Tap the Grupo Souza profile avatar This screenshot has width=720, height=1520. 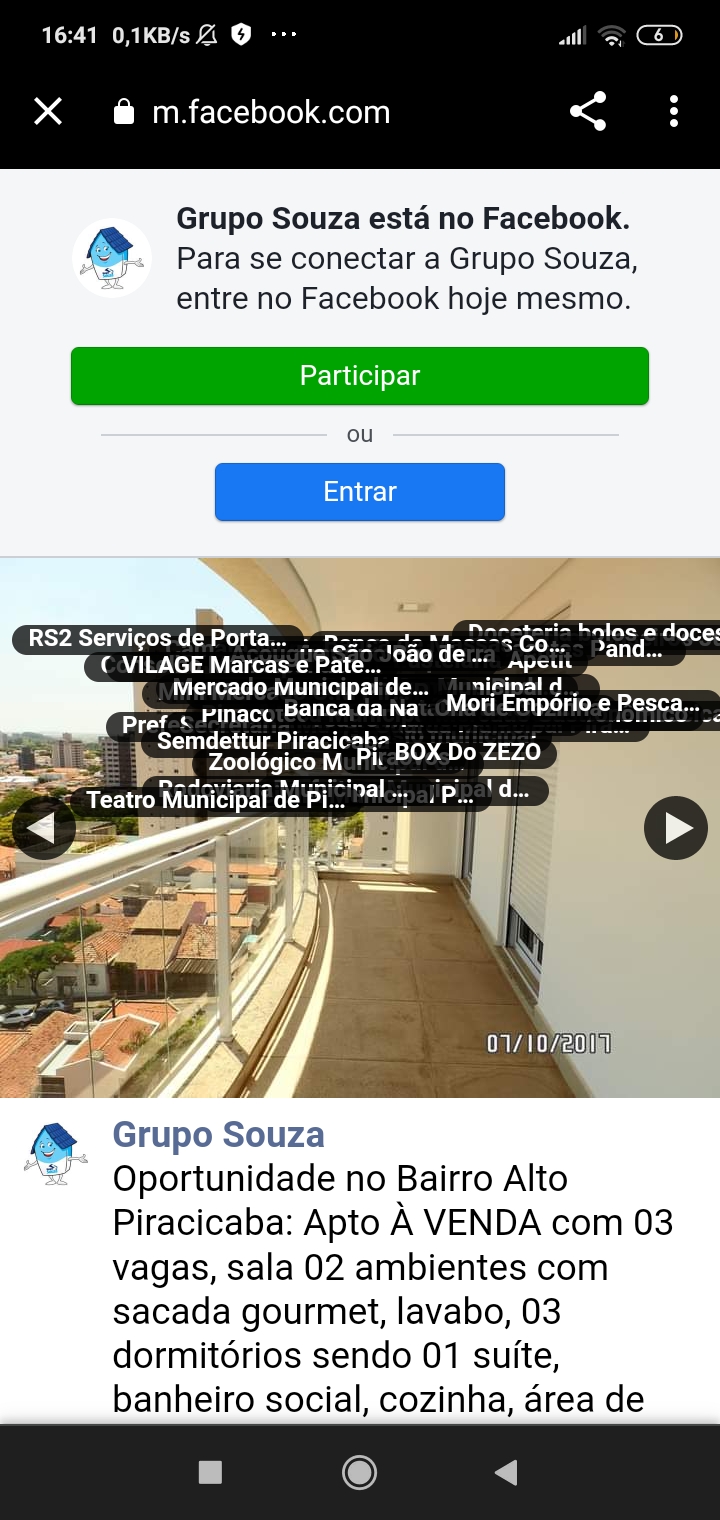click(x=111, y=258)
